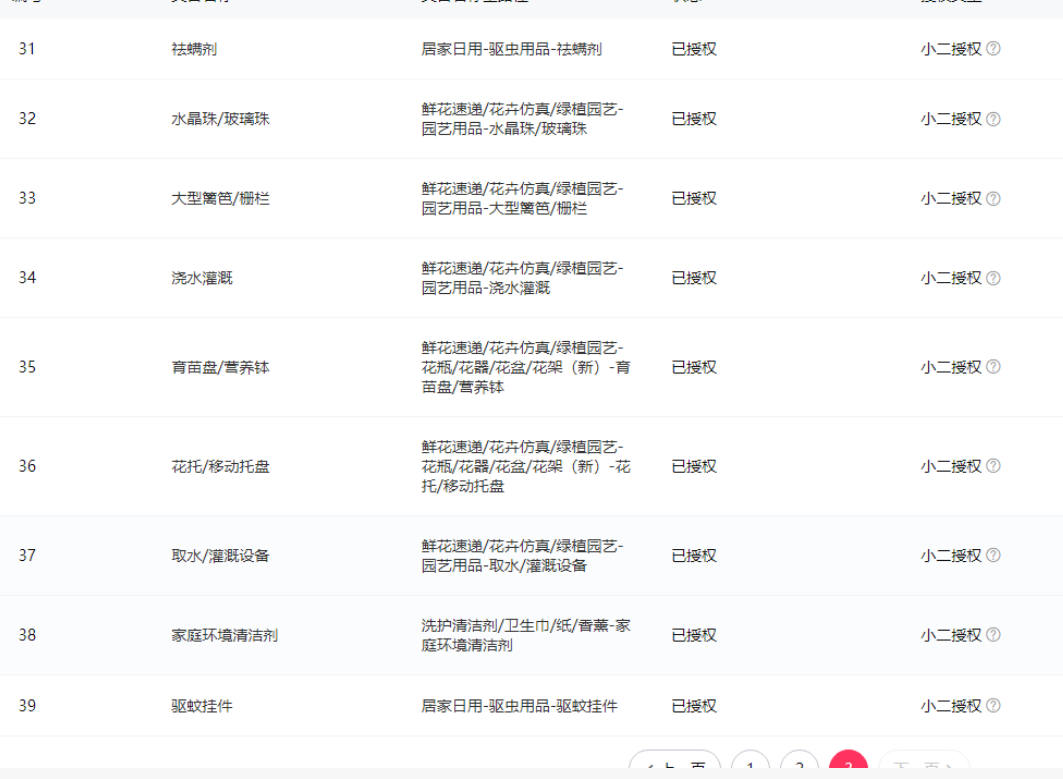The image size is (1063, 779).
Task: Open help icon beside 小二授权 for 驱蚊挂件
Action: tap(993, 706)
